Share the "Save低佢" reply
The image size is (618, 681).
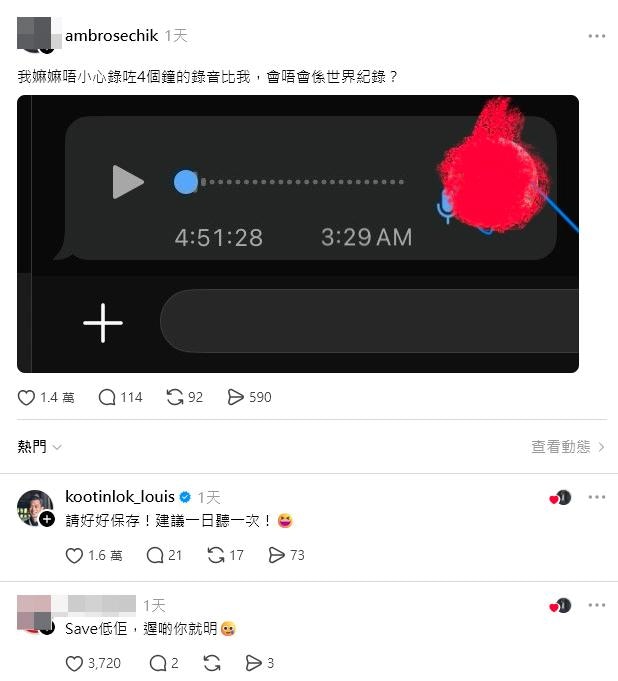point(254,663)
